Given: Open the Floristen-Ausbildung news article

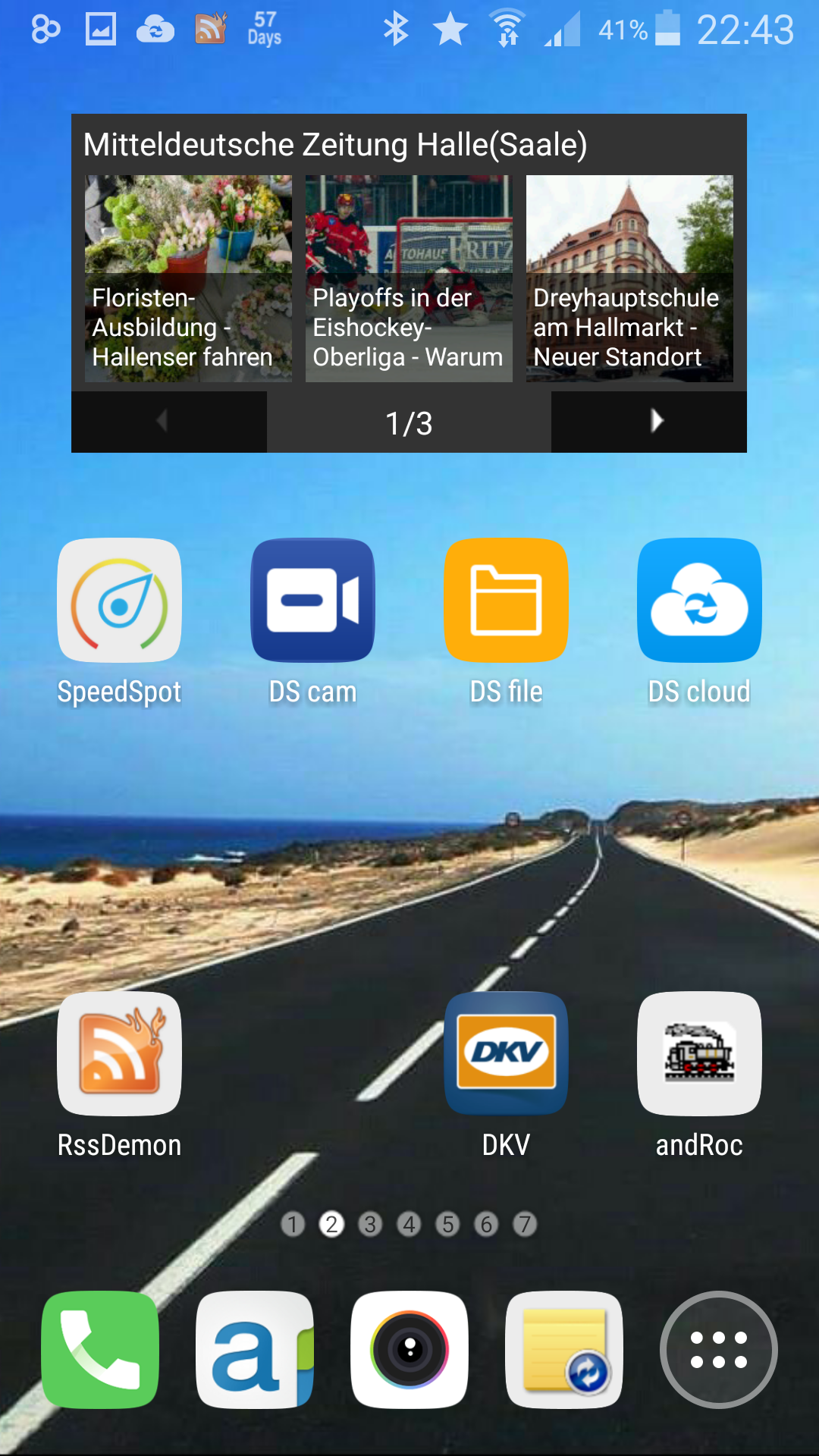Looking at the screenshot, I should [188, 278].
